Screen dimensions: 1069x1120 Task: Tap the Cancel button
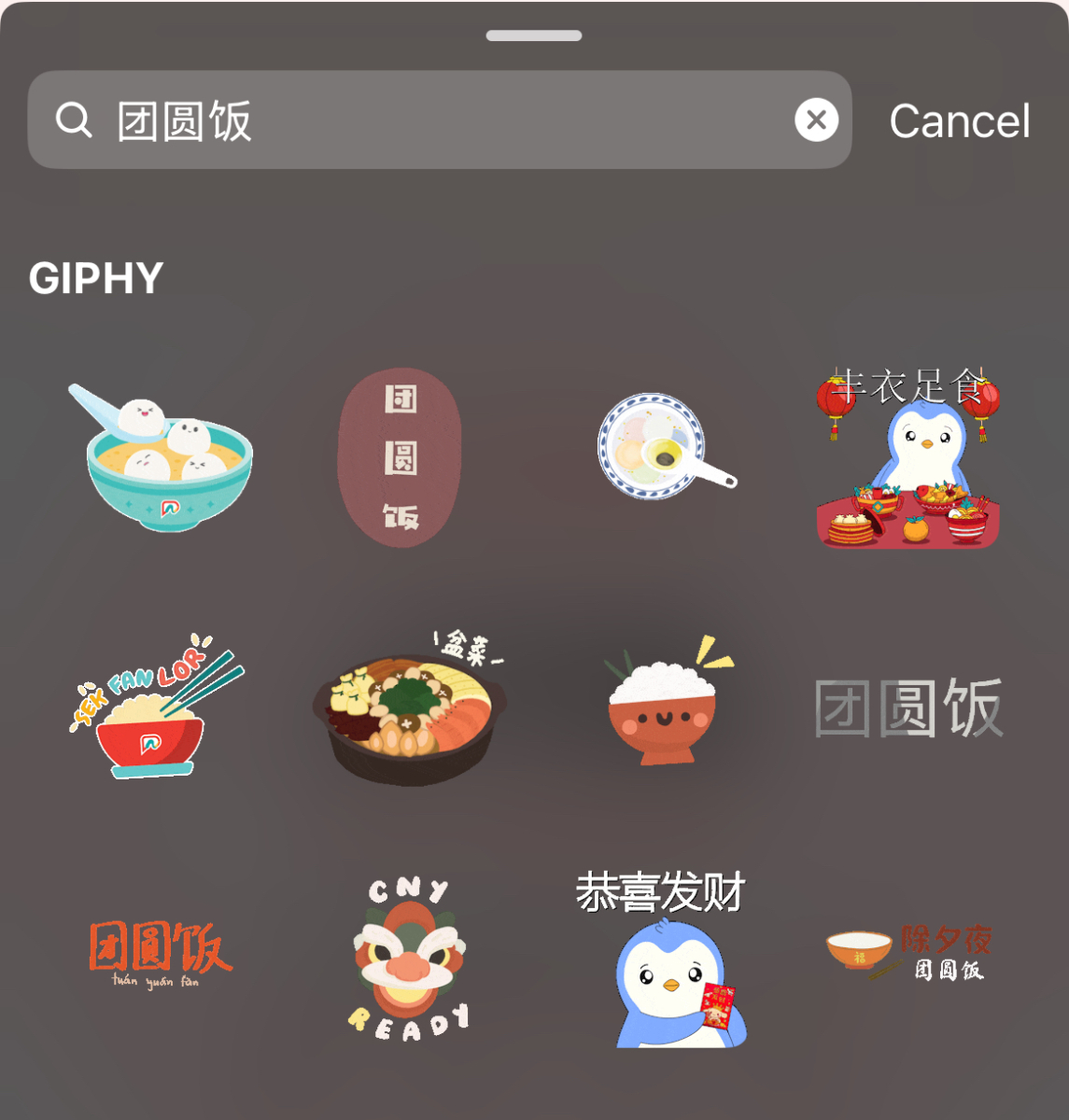960,122
